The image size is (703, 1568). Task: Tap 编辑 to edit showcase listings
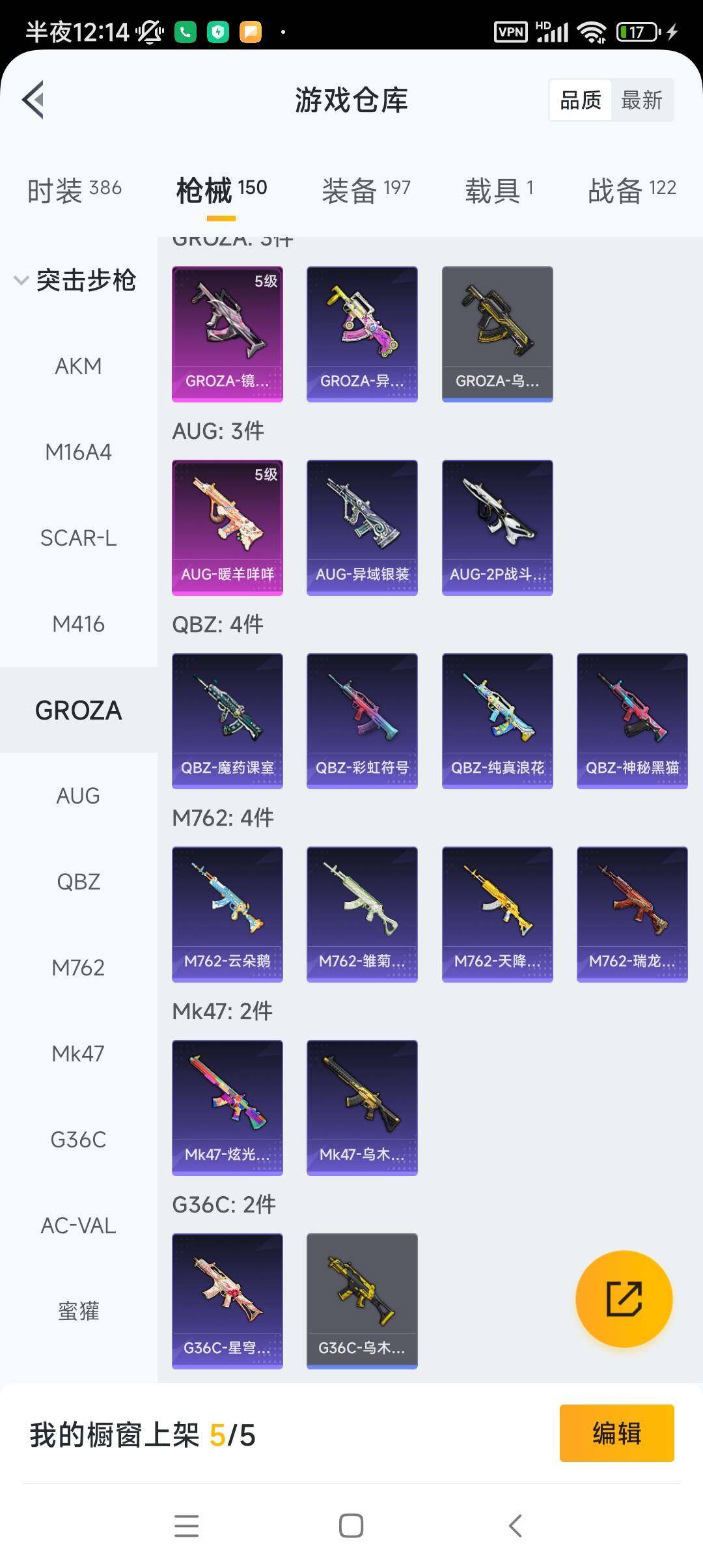click(x=616, y=1433)
